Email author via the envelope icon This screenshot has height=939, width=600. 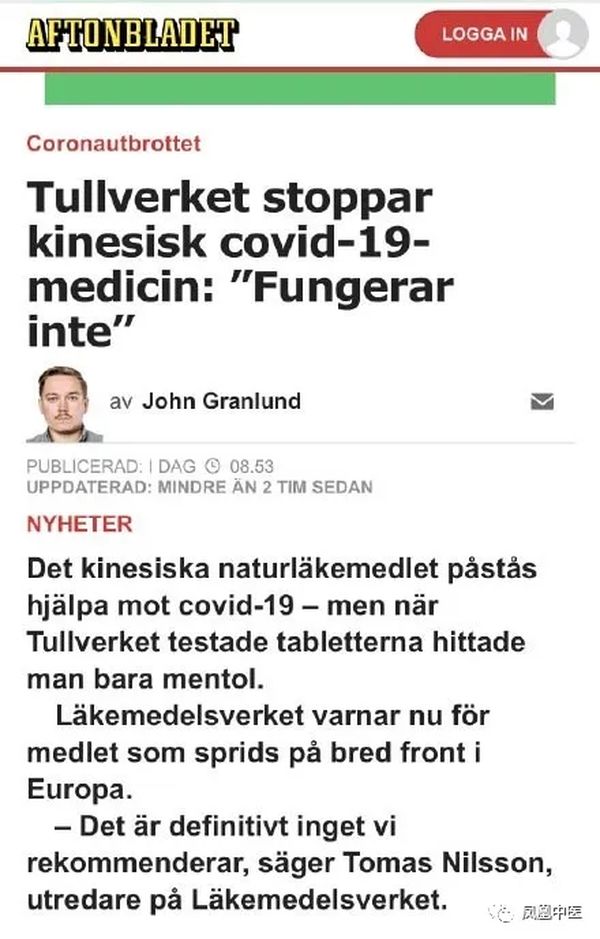click(542, 402)
